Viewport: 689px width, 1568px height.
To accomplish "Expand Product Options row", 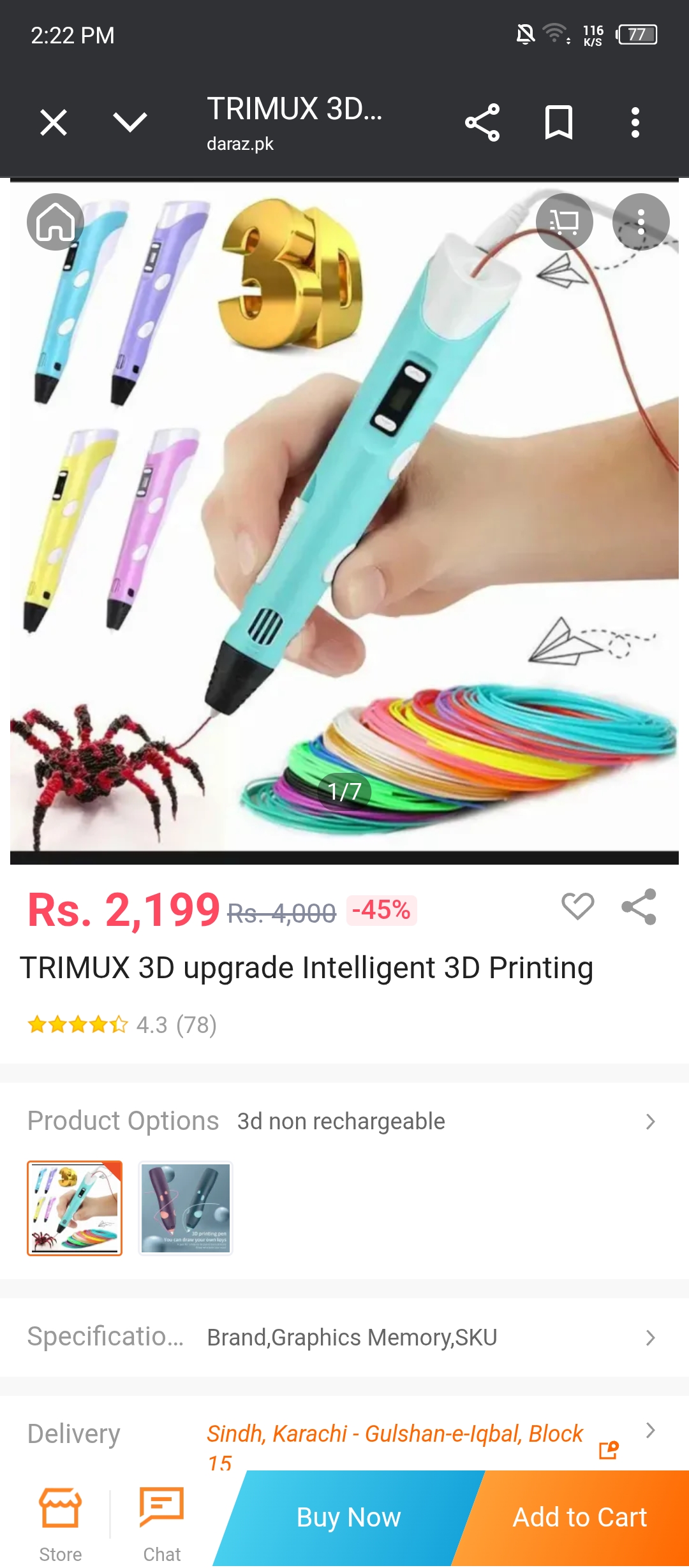I will pos(649,1122).
